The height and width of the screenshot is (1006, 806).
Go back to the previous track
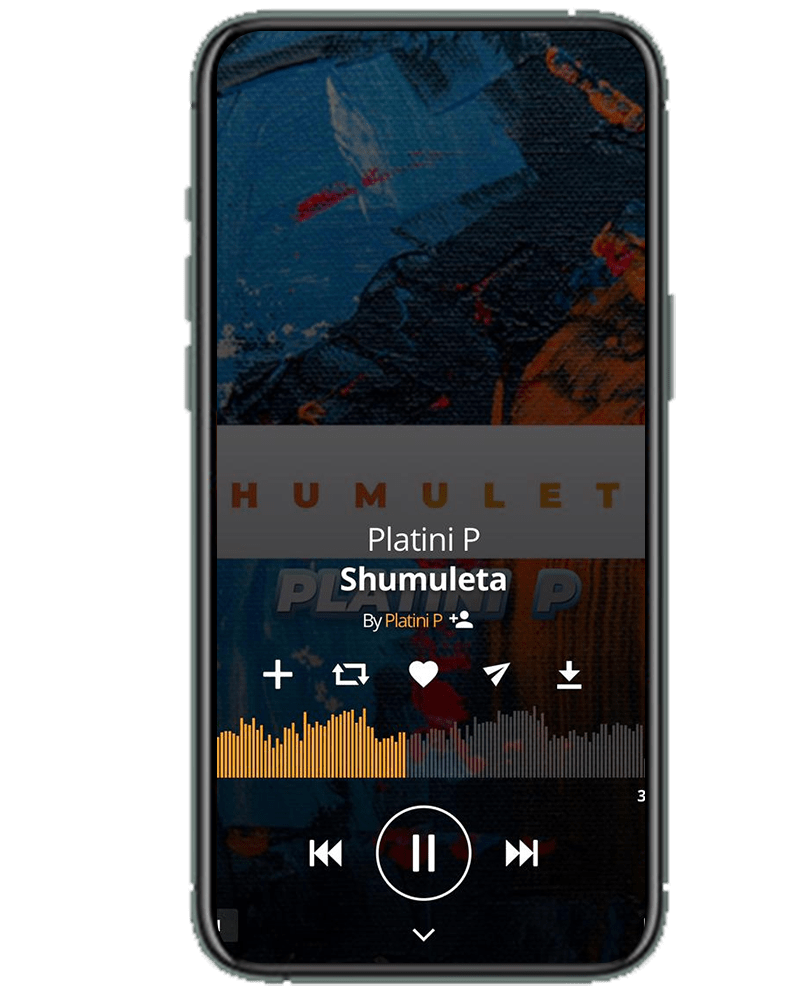(326, 853)
